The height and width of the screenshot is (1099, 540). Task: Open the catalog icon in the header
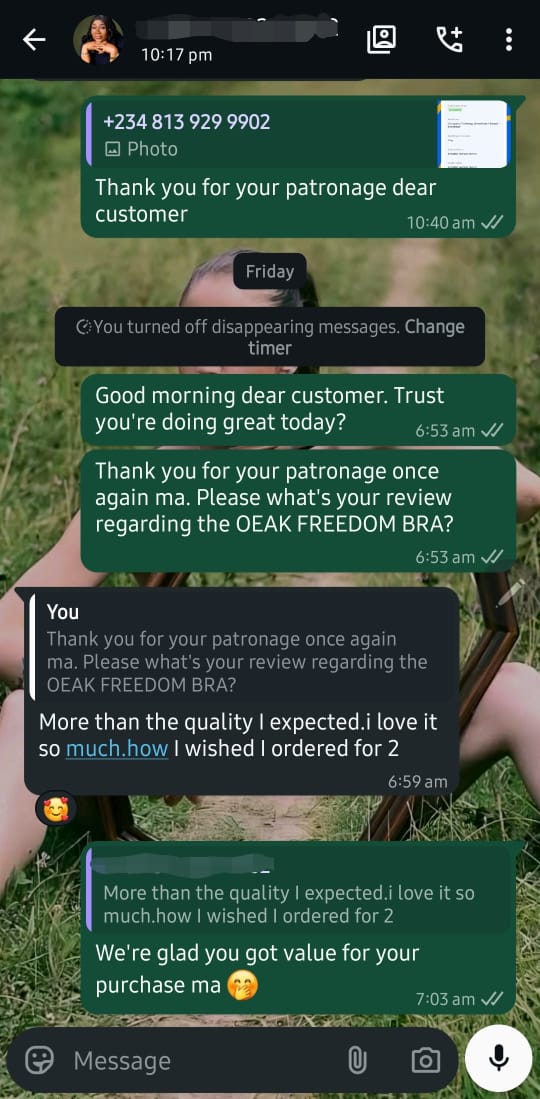[382, 39]
